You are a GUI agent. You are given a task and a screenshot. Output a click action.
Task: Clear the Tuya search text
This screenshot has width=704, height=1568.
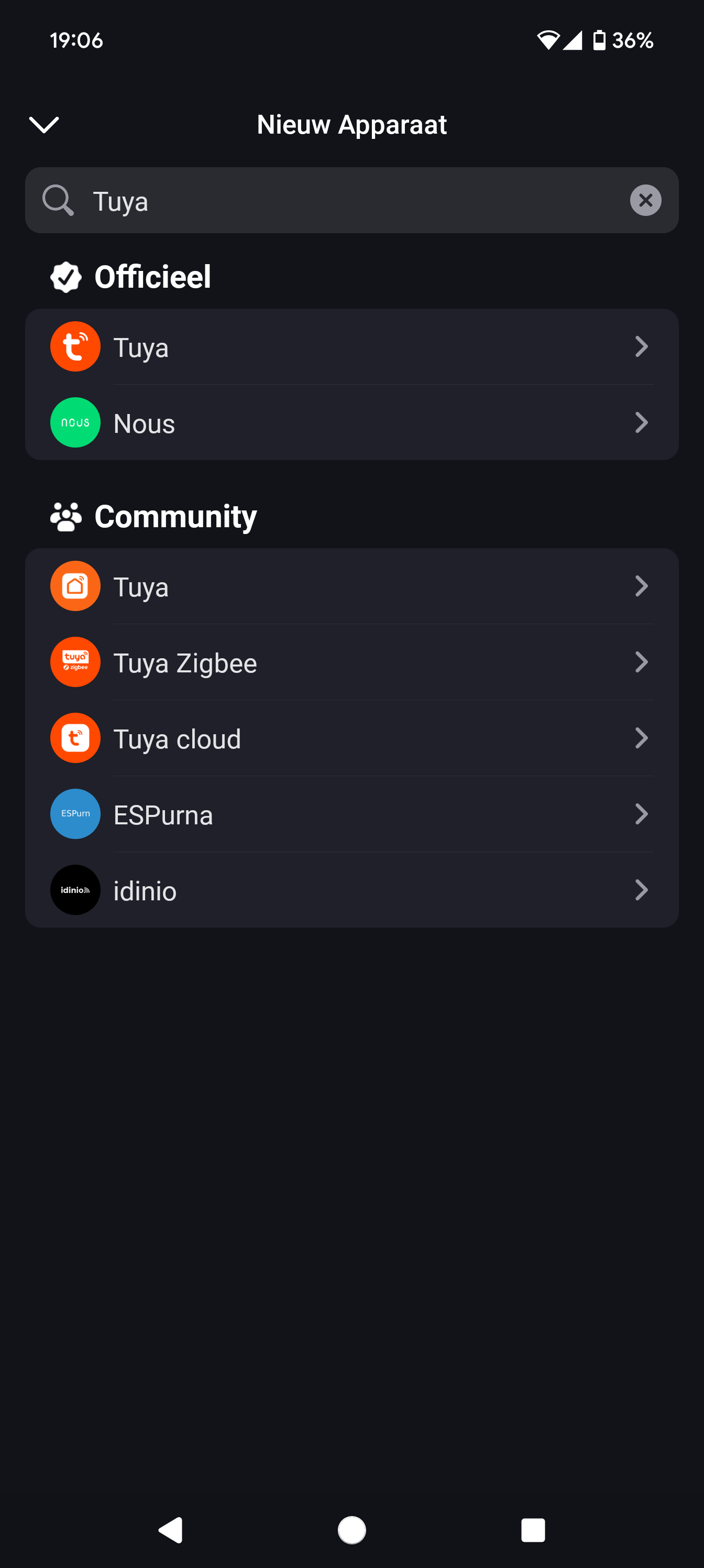[645, 200]
